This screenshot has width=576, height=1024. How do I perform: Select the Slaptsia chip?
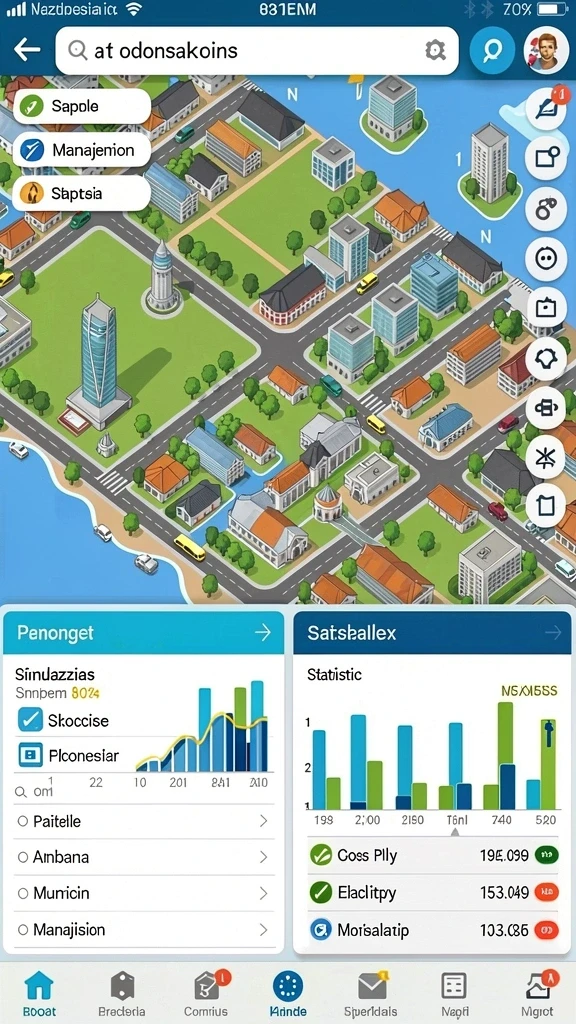point(82,193)
